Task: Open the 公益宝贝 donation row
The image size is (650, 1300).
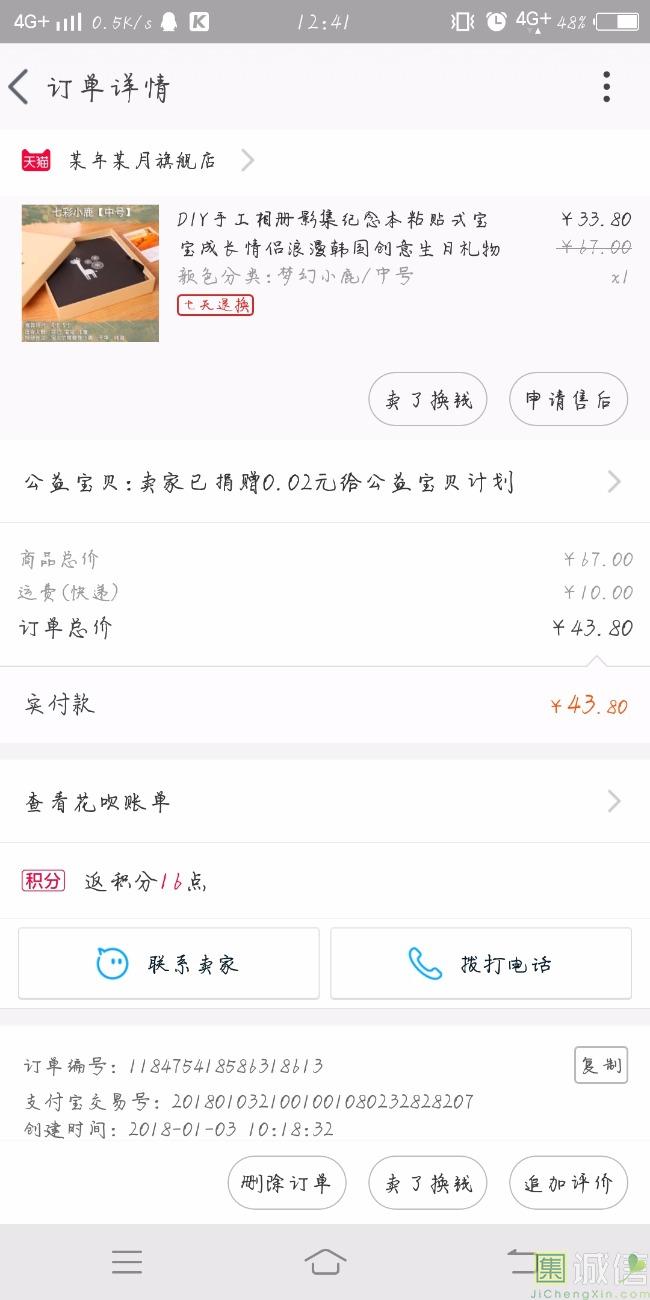Action: pos(325,483)
